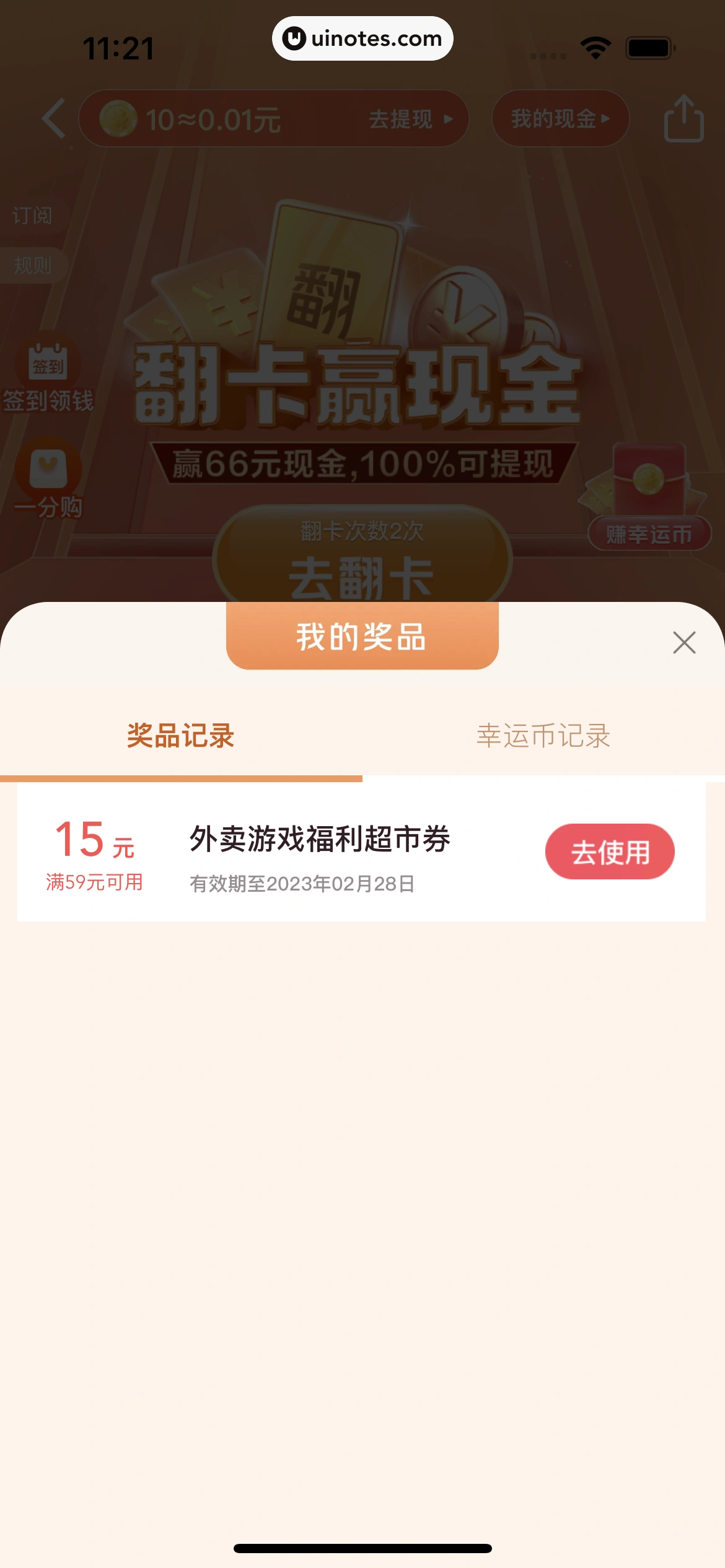
Task: Switch to the 幸运币记录 tab
Action: coord(543,736)
